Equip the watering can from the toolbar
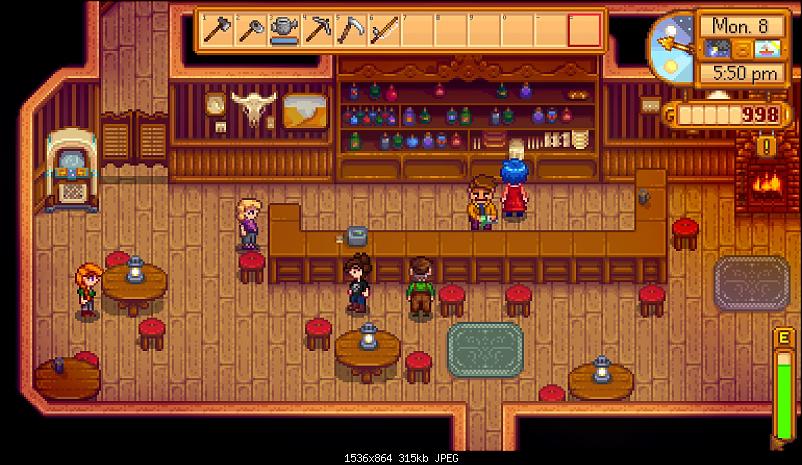 [x=284, y=30]
